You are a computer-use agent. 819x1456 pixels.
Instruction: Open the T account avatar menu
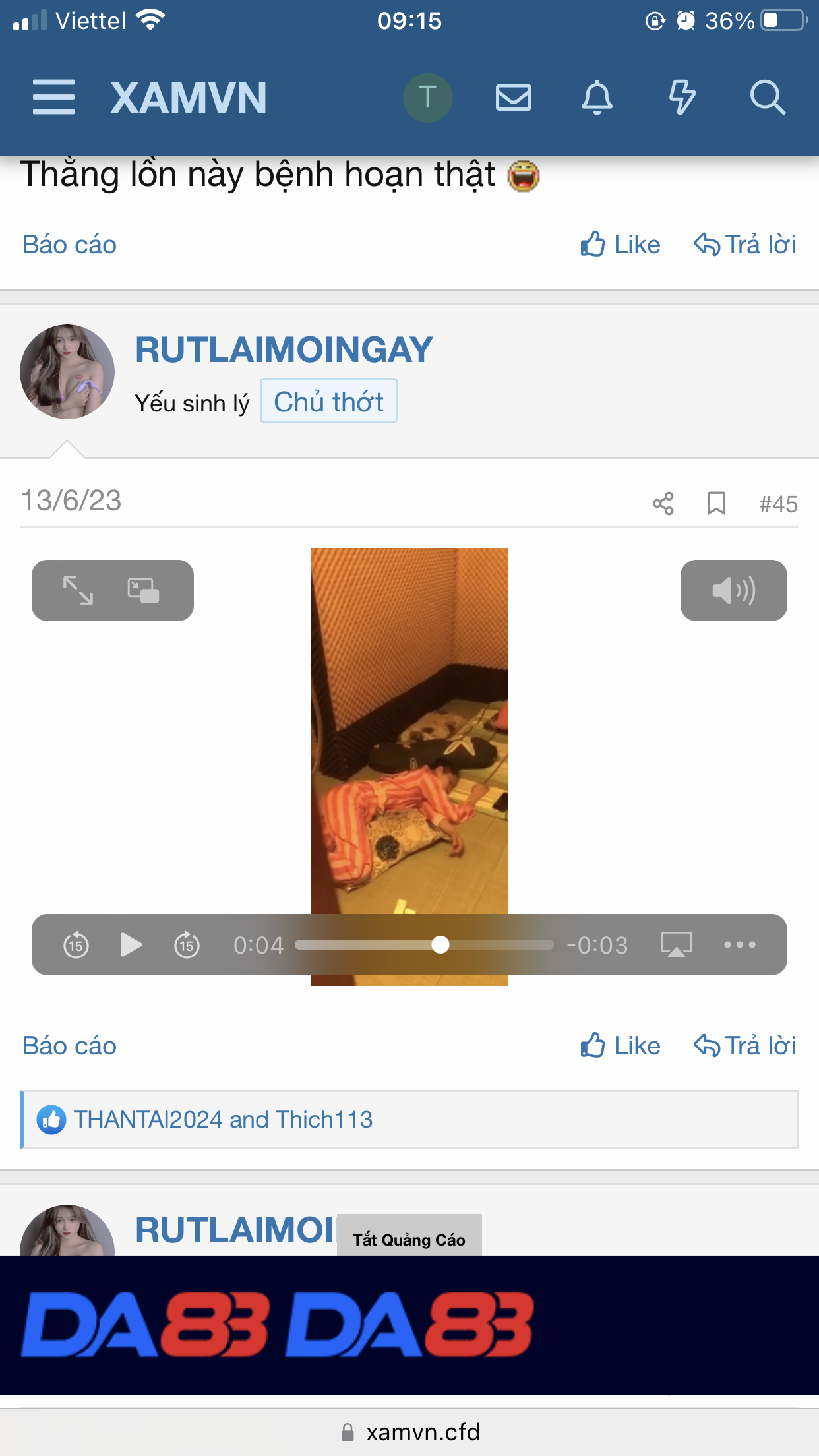pos(427,98)
